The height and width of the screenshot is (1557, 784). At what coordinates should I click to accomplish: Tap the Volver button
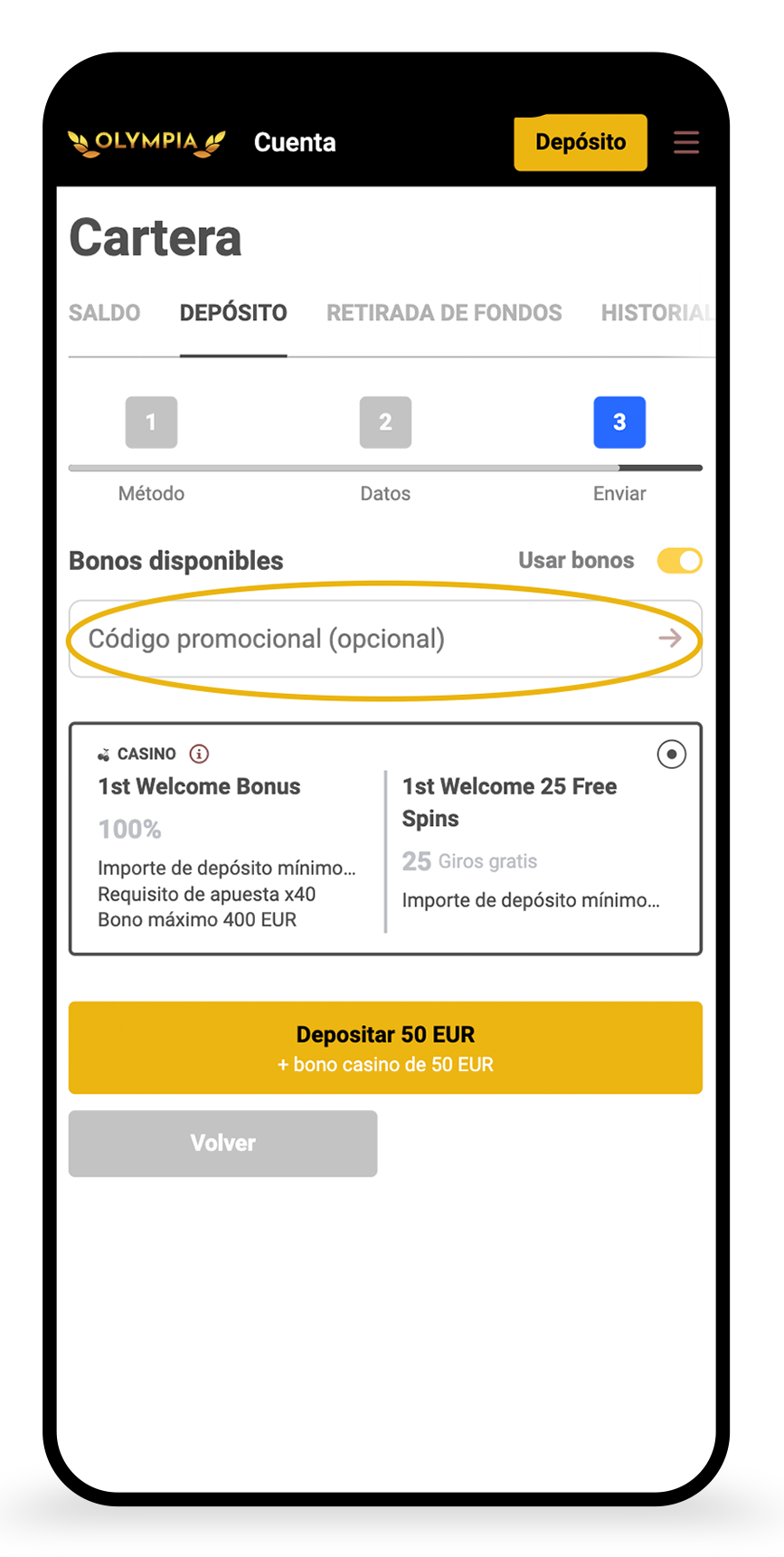coord(222,1144)
